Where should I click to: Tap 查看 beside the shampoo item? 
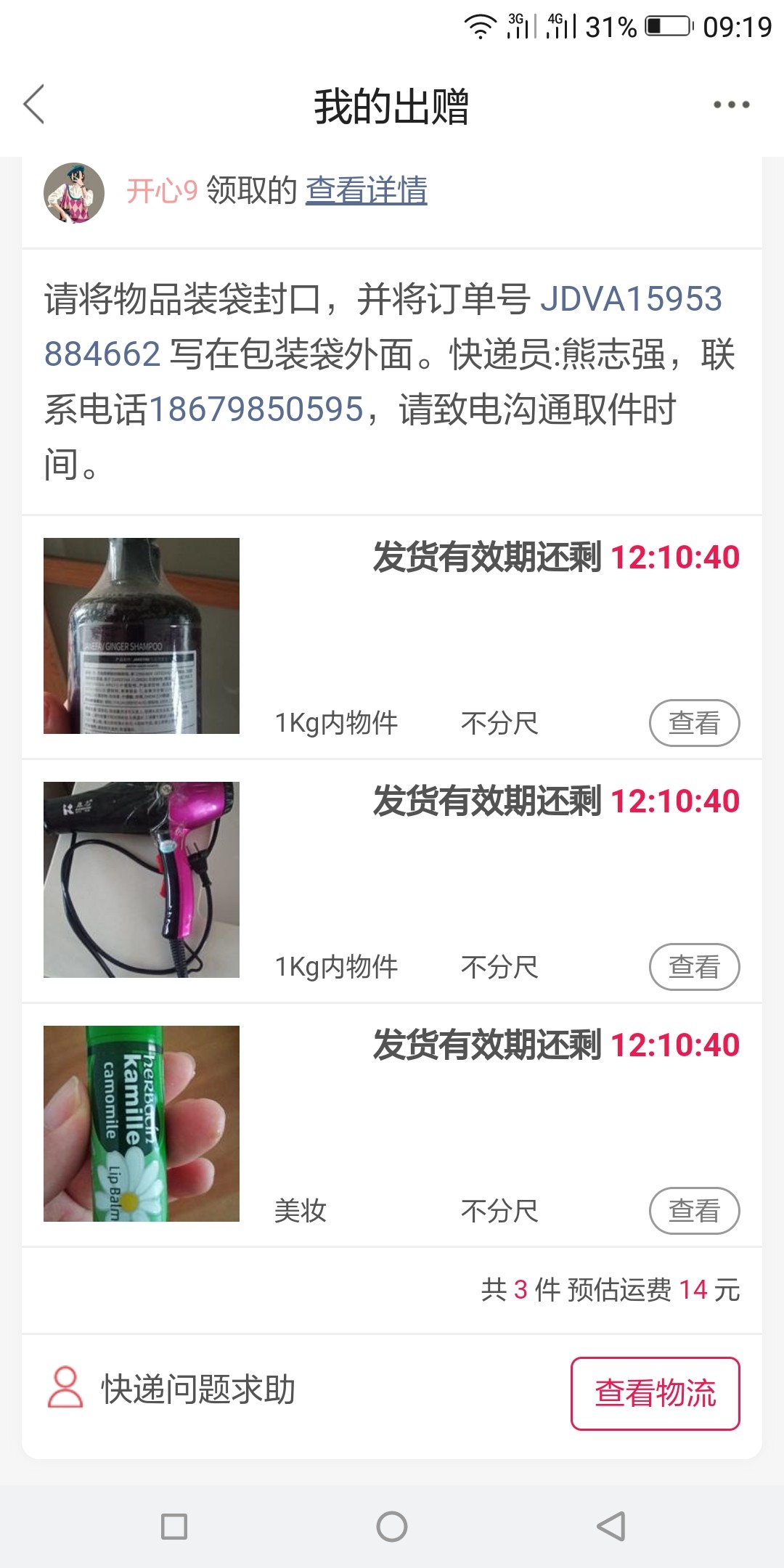[x=694, y=723]
